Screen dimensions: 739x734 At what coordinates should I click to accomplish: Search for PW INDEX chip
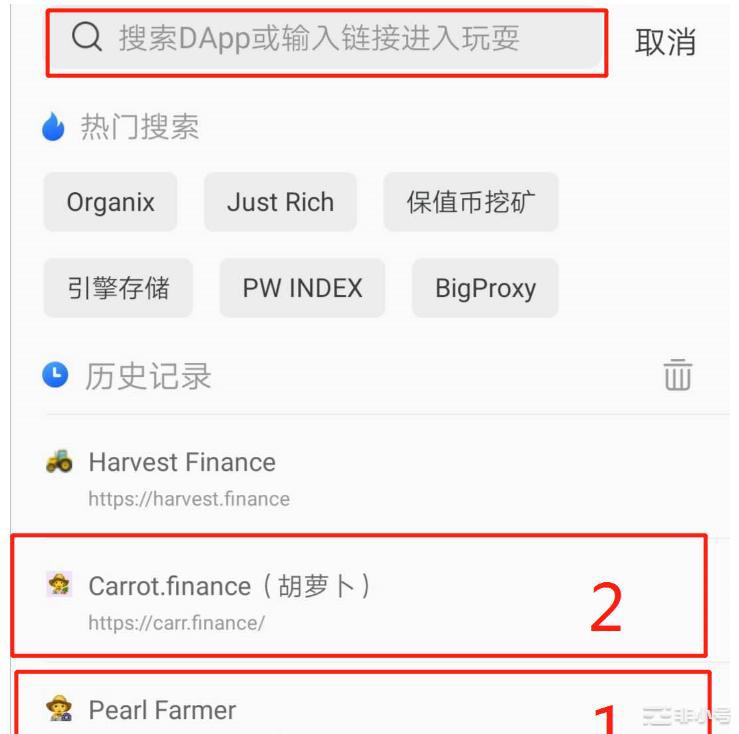coord(302,288)
